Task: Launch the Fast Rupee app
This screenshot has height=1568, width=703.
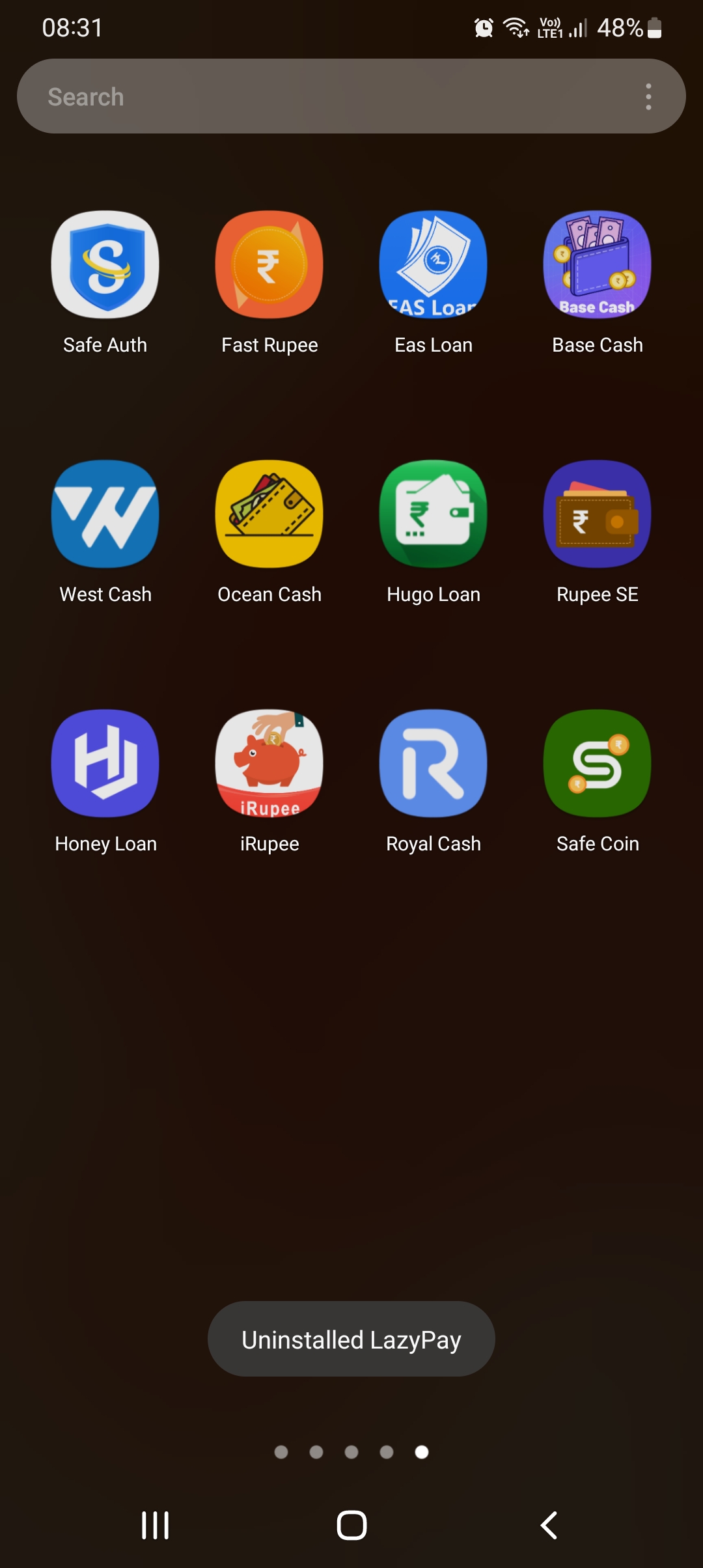Action: [x=269, y=264]
